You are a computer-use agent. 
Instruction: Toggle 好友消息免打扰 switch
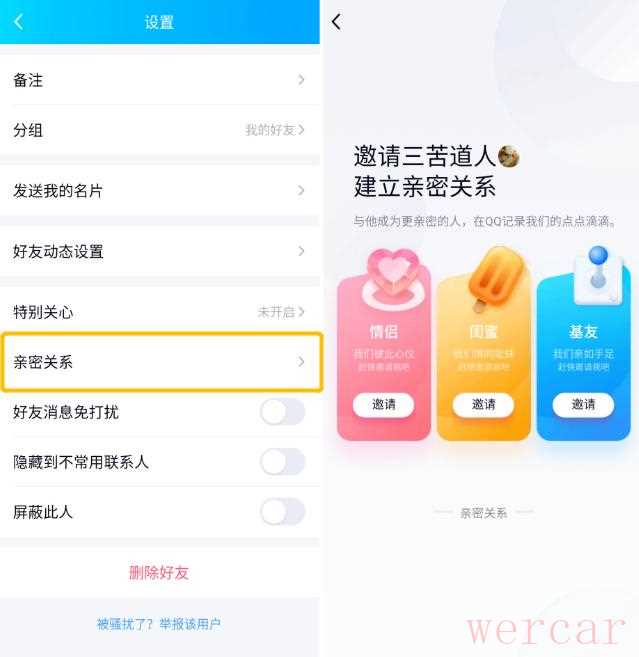click(x=282, y=412)
